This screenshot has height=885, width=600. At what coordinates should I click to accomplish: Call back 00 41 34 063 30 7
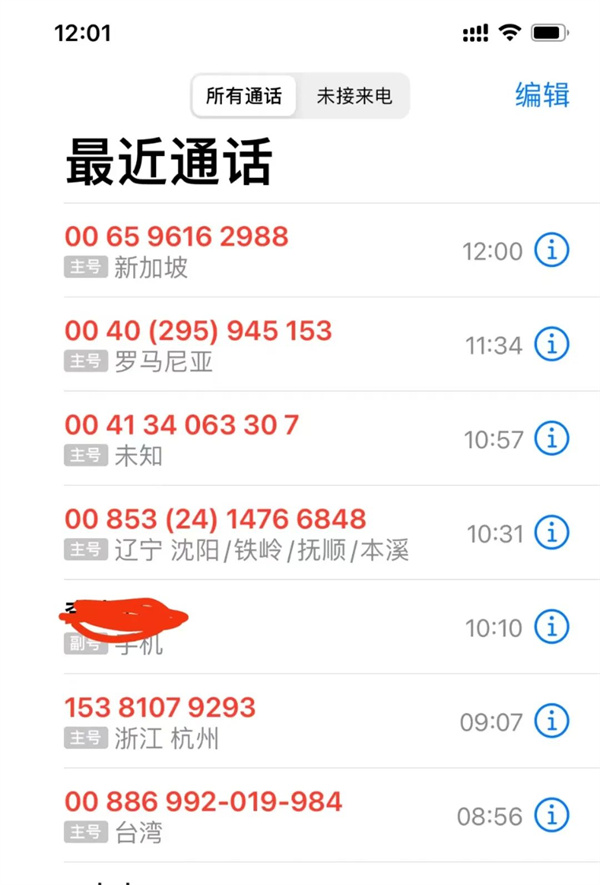click(x=181, y=425)
